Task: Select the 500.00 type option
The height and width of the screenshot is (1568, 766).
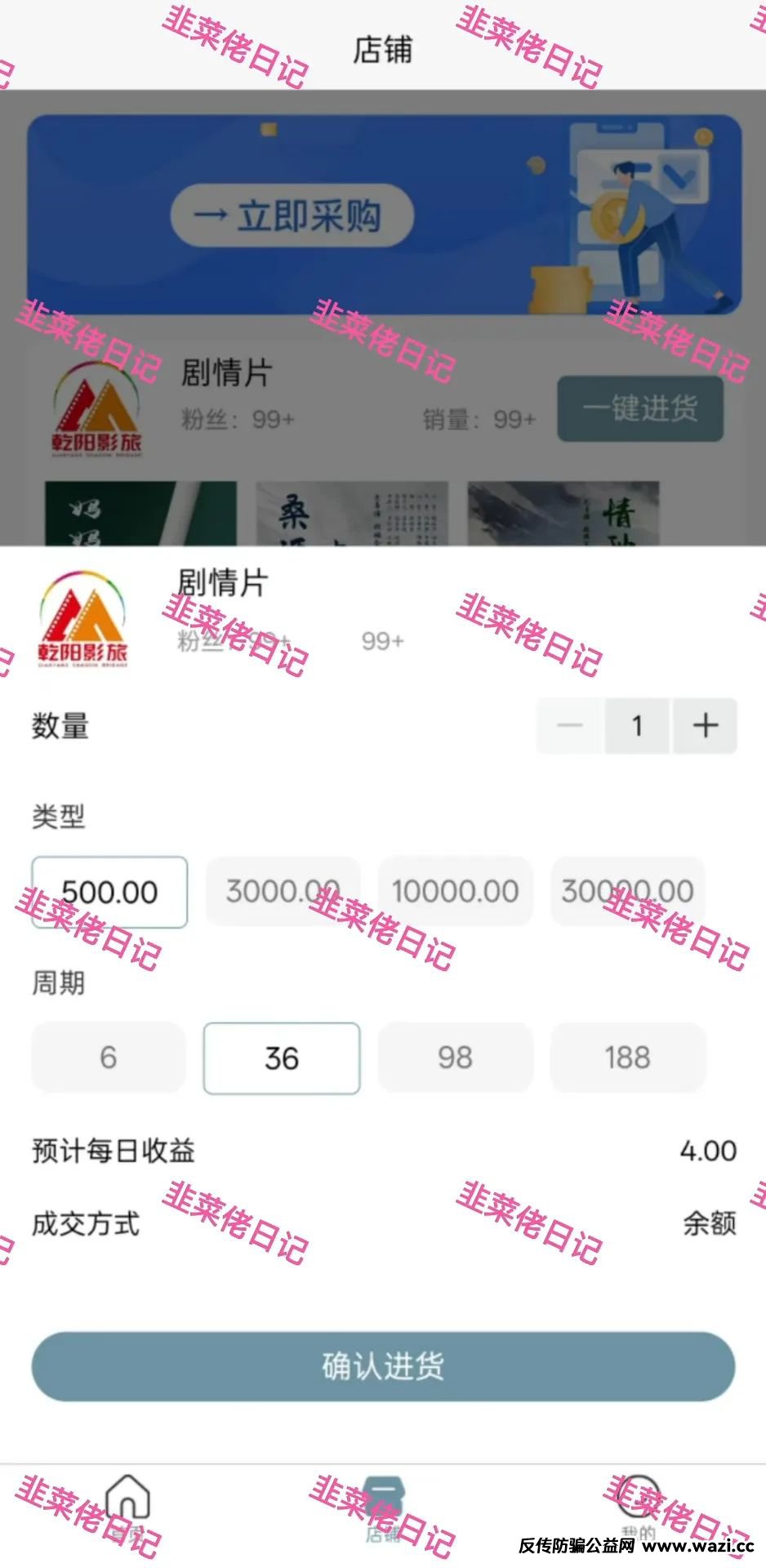Action: tap(109, 892)
